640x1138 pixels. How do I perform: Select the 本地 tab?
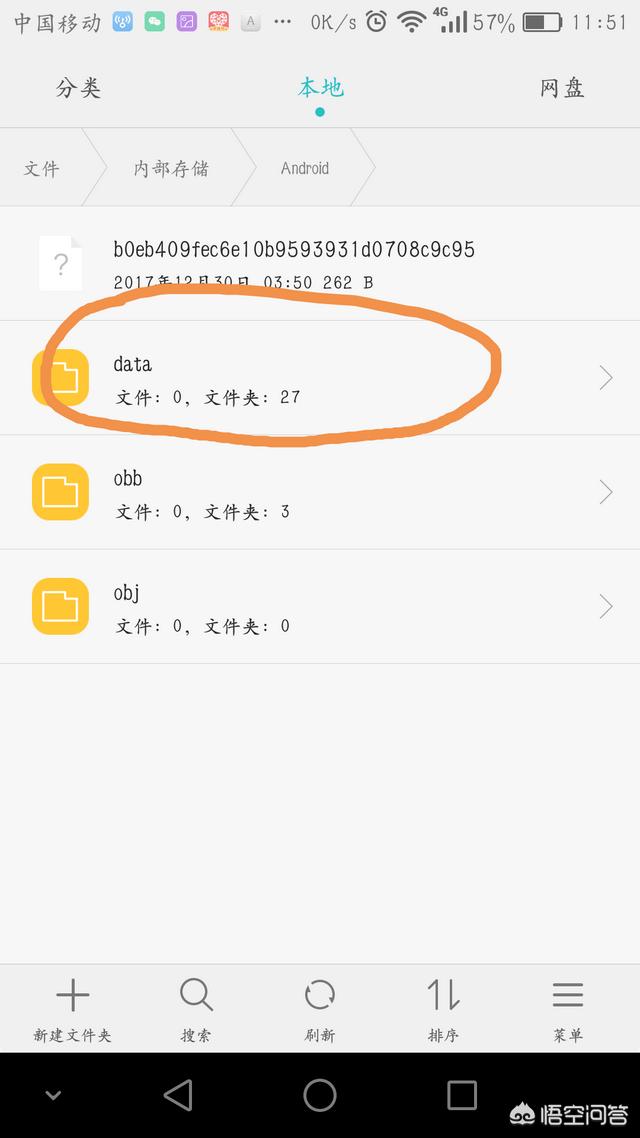pos(320,88)
